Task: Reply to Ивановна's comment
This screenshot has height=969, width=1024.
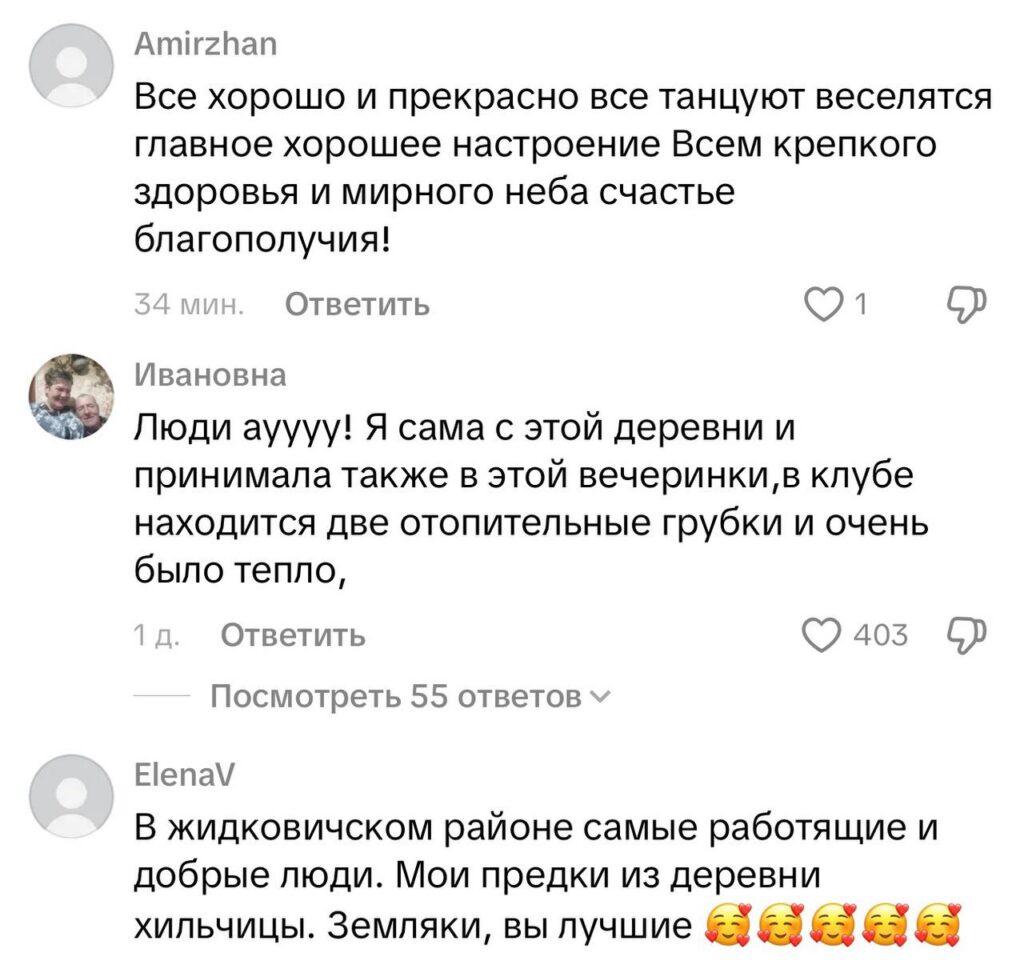Action: pyautogui.click(x=292, y=636)
